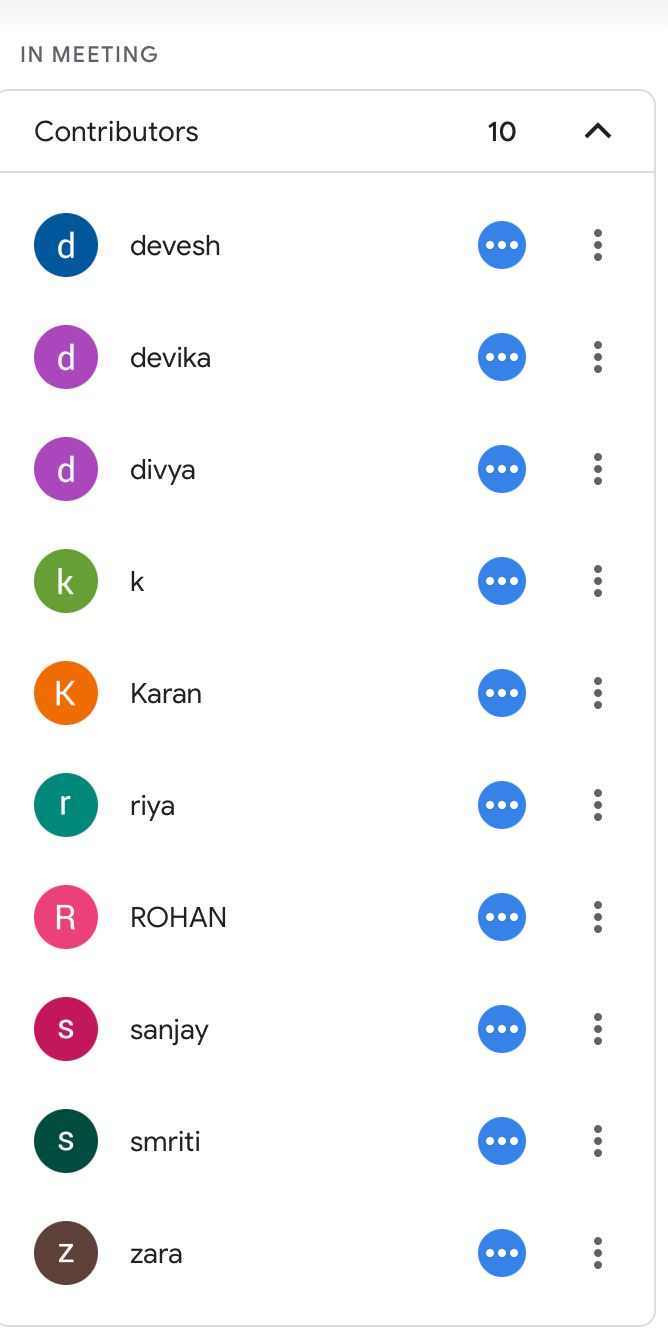Image resolution: width=668 pixels, height=1340 pixels.
Task: Open more options for smriti
Action: click(598, 1141)
